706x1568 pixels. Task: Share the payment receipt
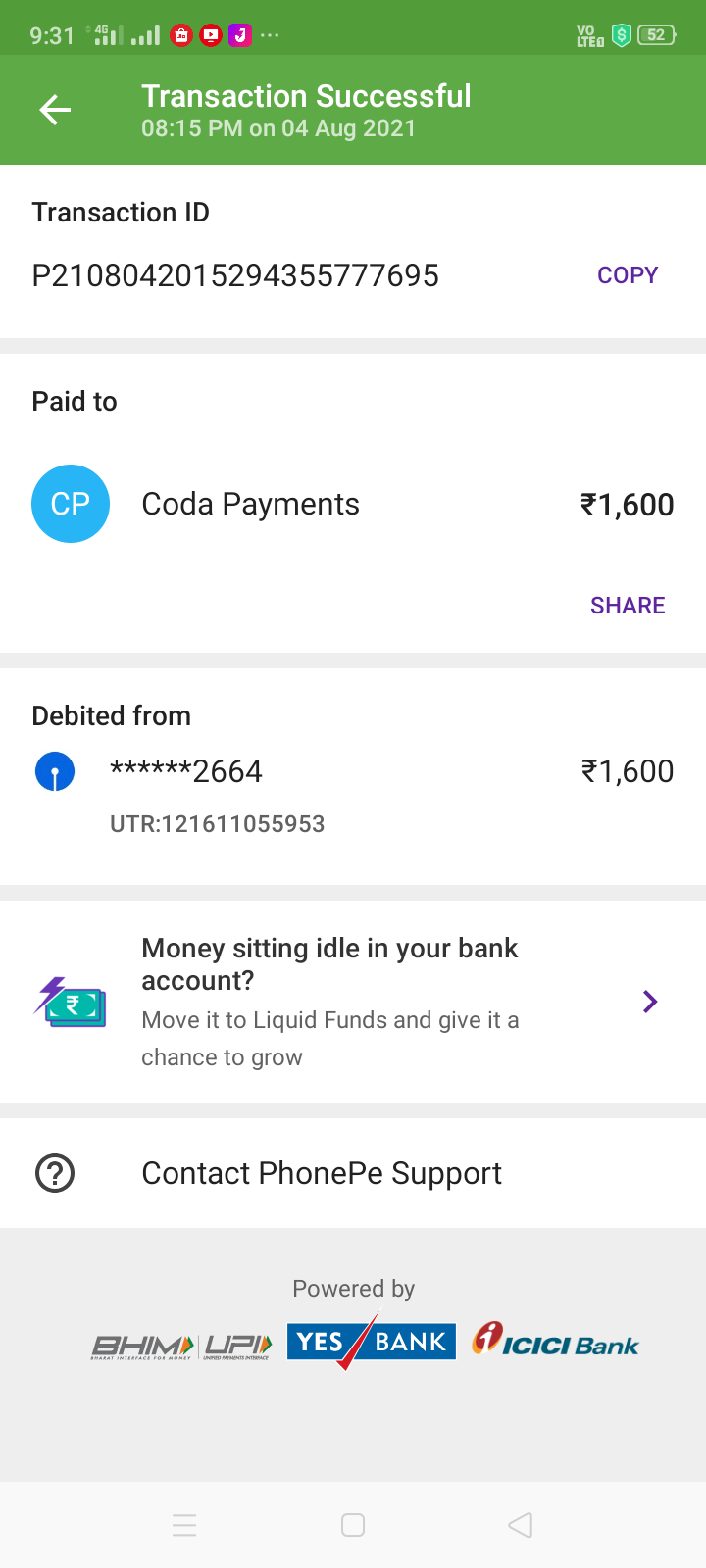(x=627, y=606)
